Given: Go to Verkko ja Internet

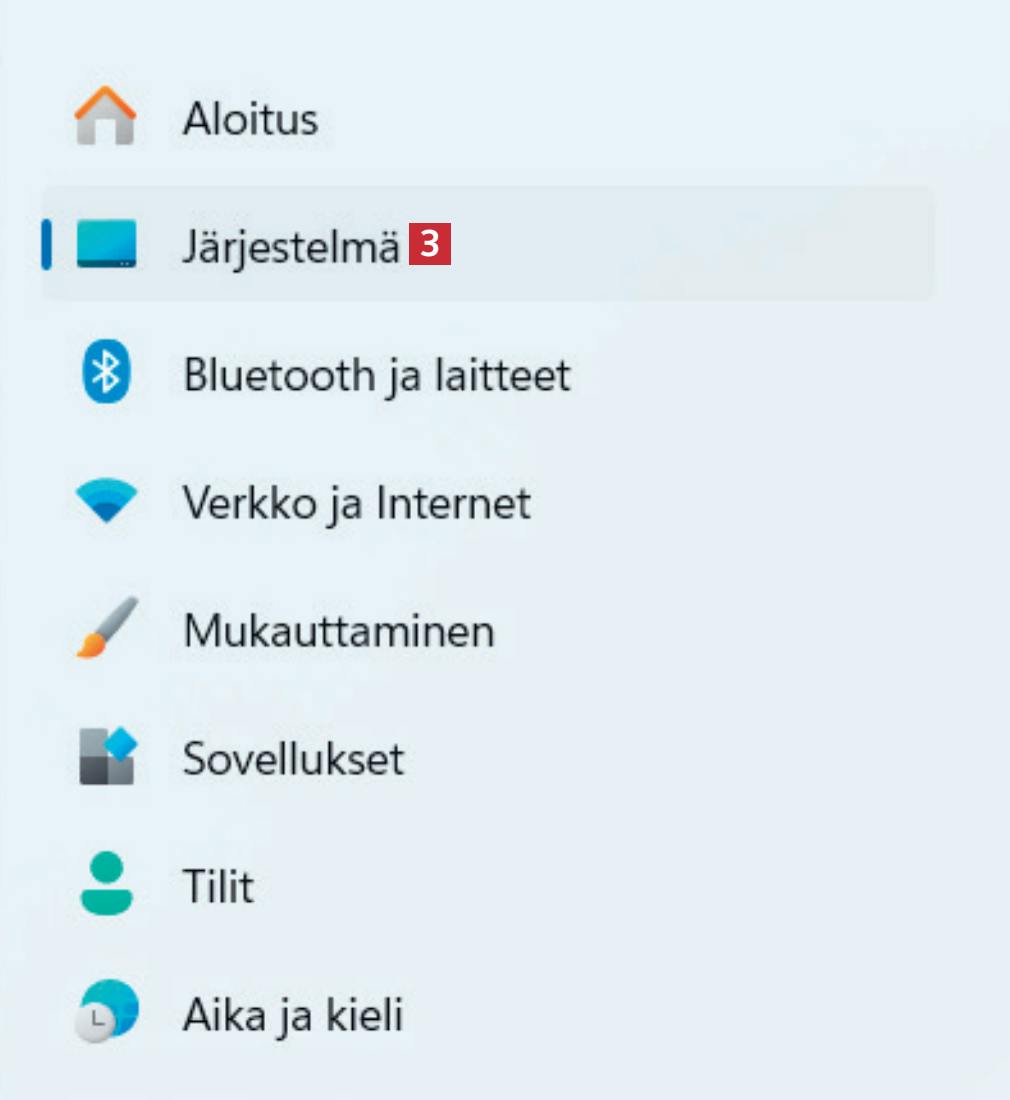Looking at the screenshot, I should [356, 503].
